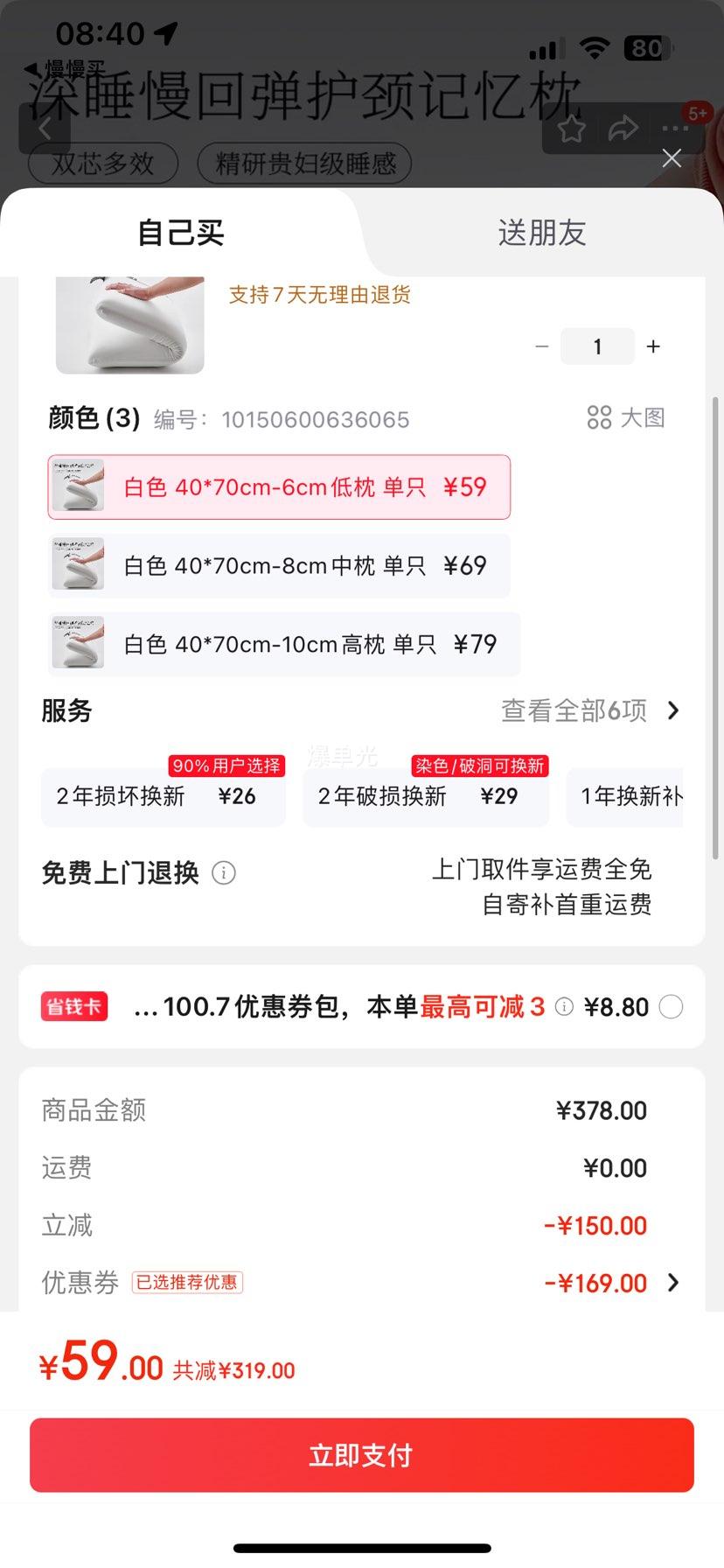Add 2年破损换新 service for ¥29

(425, 795)
